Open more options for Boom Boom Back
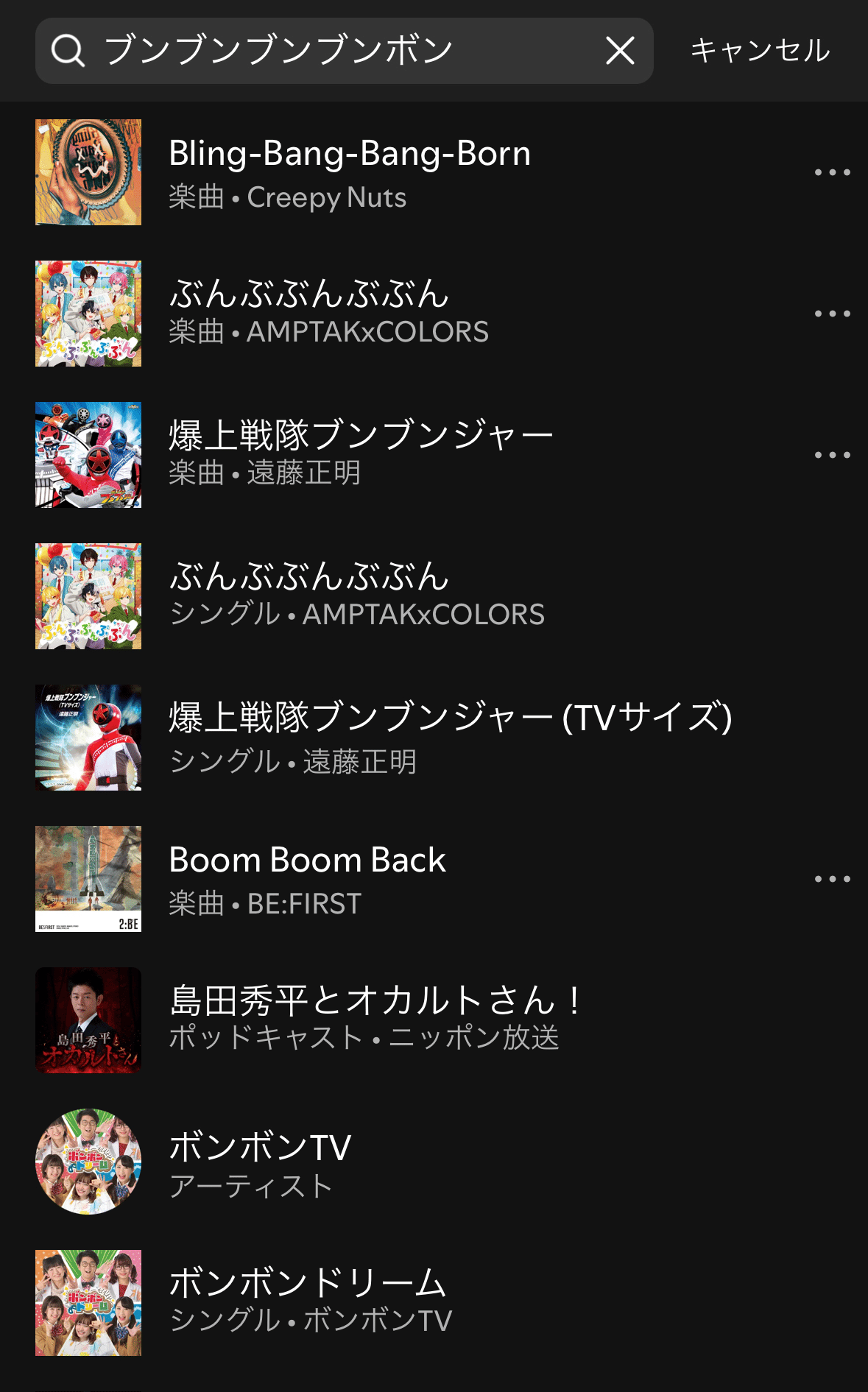 click(832, 879)
